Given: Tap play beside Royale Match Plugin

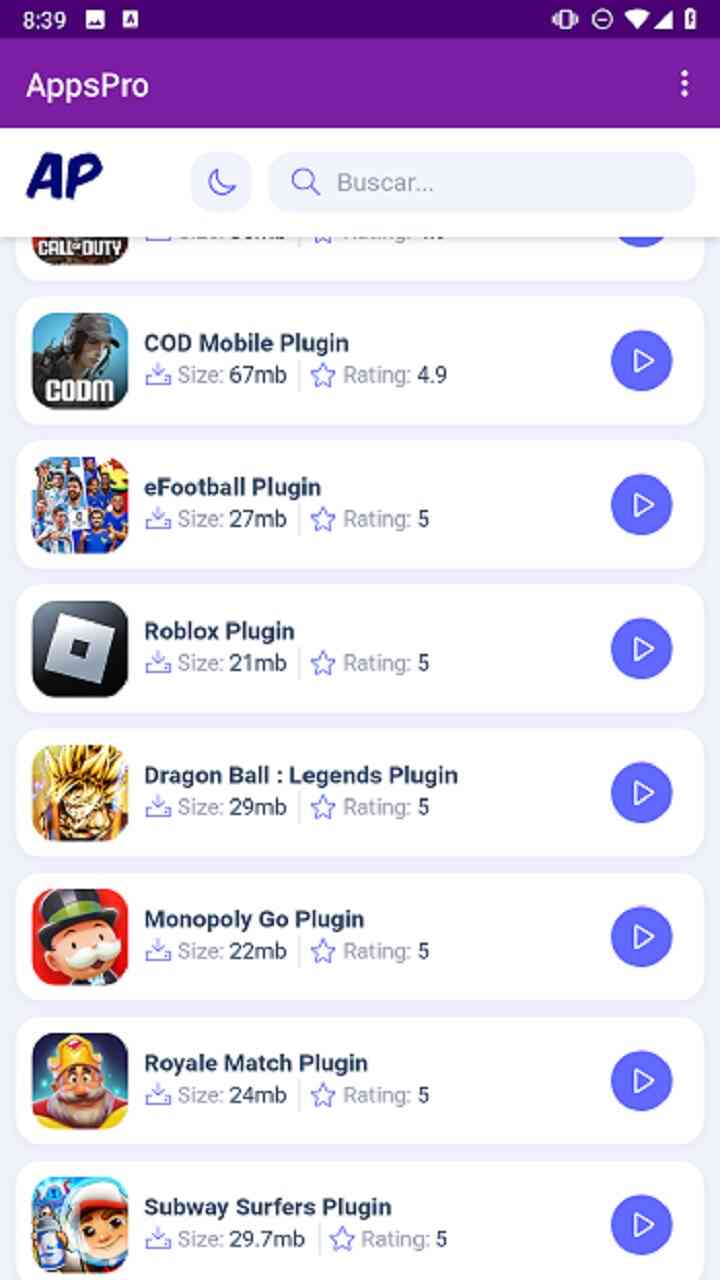Looking at the screenshot, I should 641,1081.
